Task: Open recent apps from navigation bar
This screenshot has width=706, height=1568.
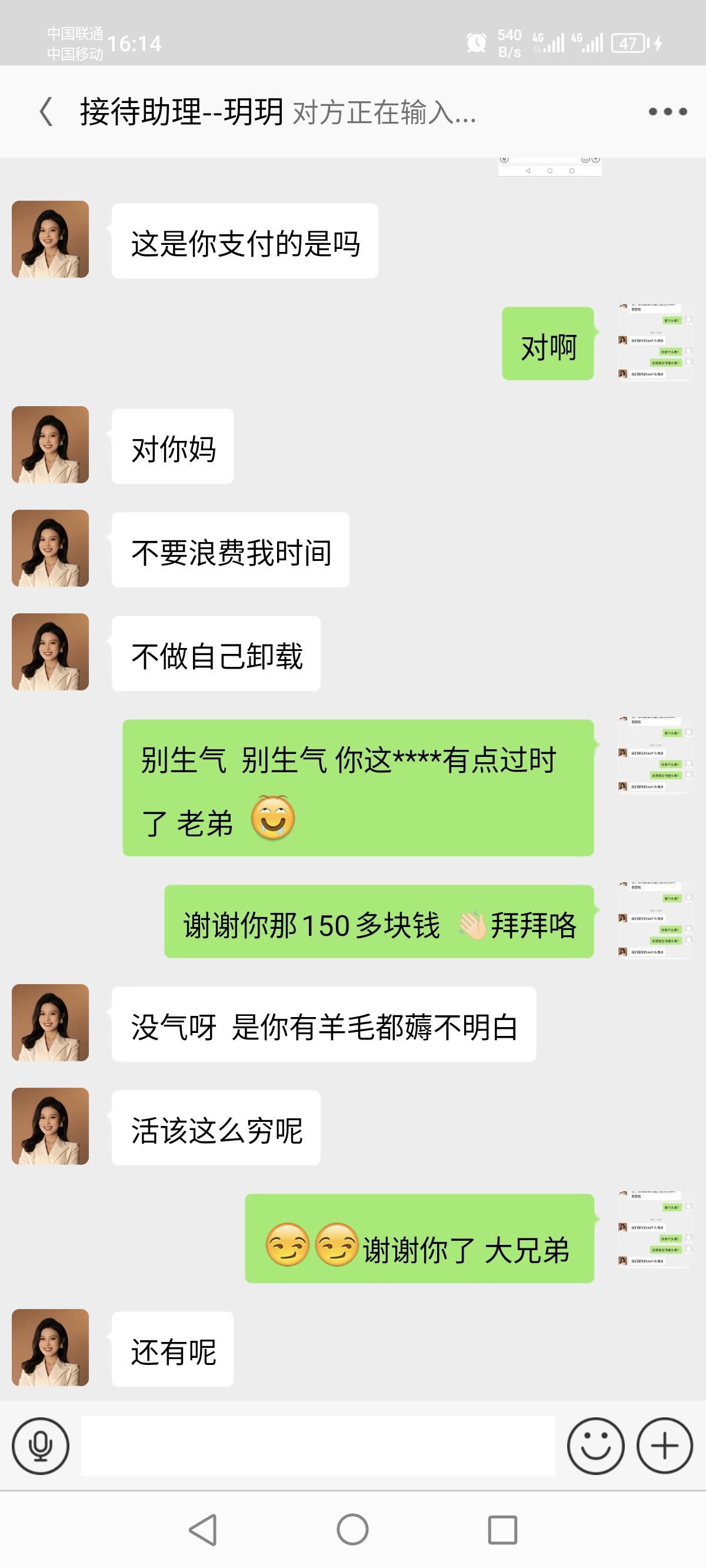Action: coord(502,1530)
